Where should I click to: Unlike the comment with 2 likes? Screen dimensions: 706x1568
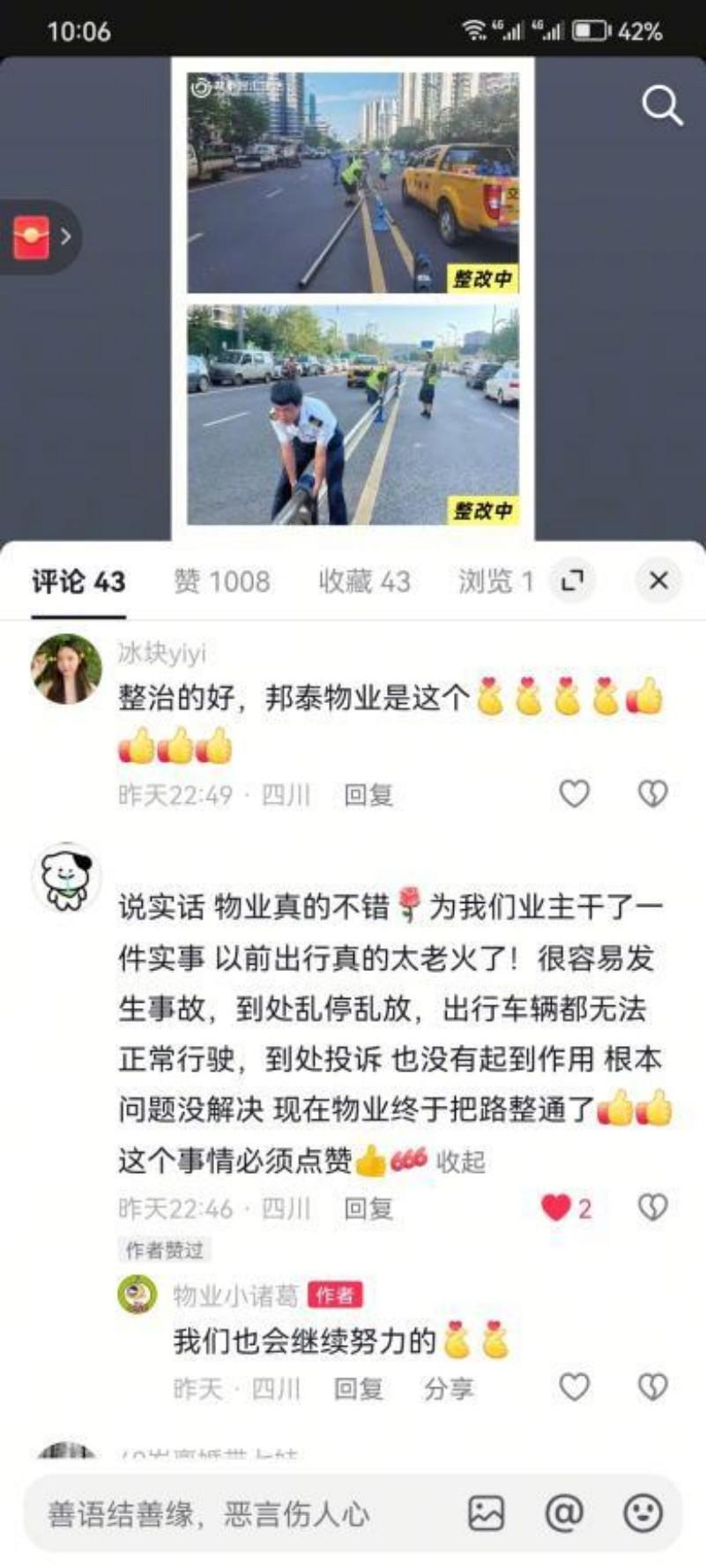click(x=557, y=1206)
